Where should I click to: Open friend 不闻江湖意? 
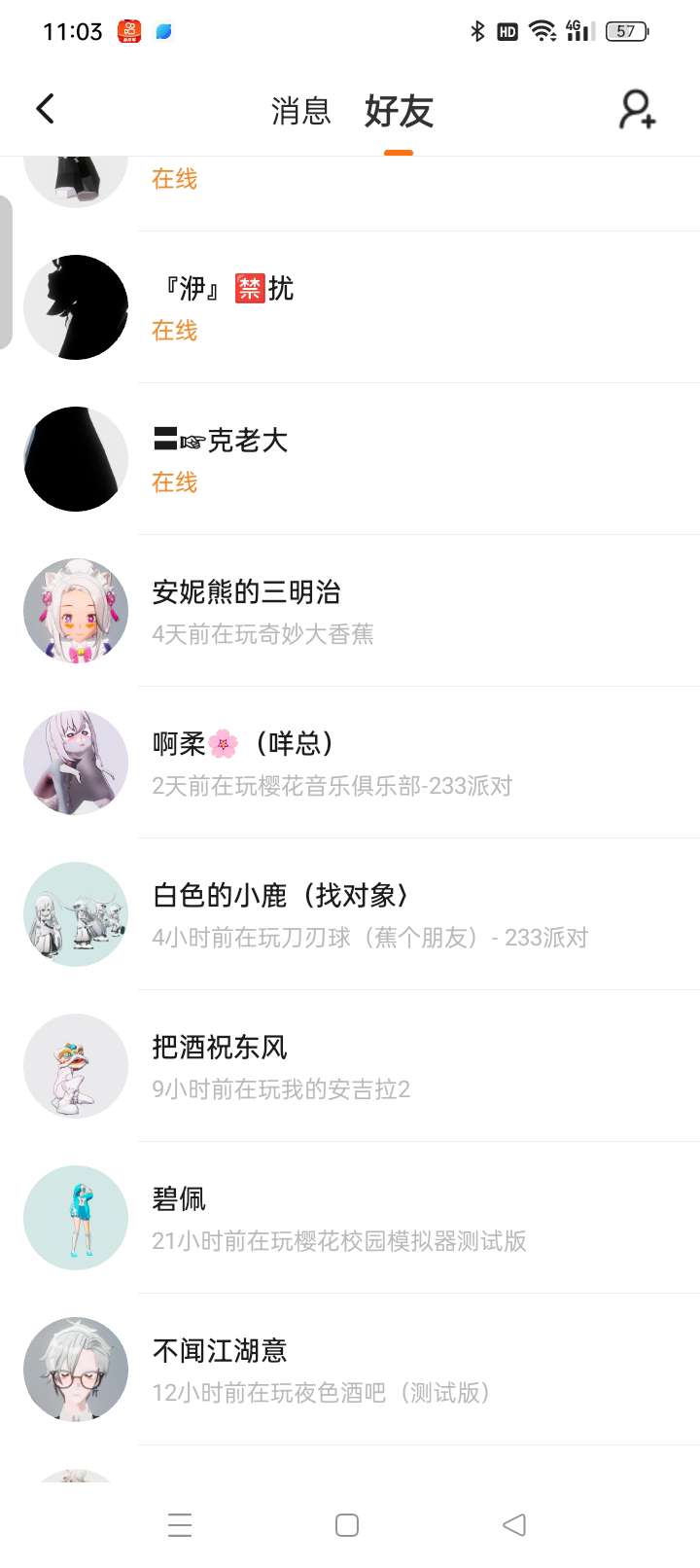tap(350, 1370)
